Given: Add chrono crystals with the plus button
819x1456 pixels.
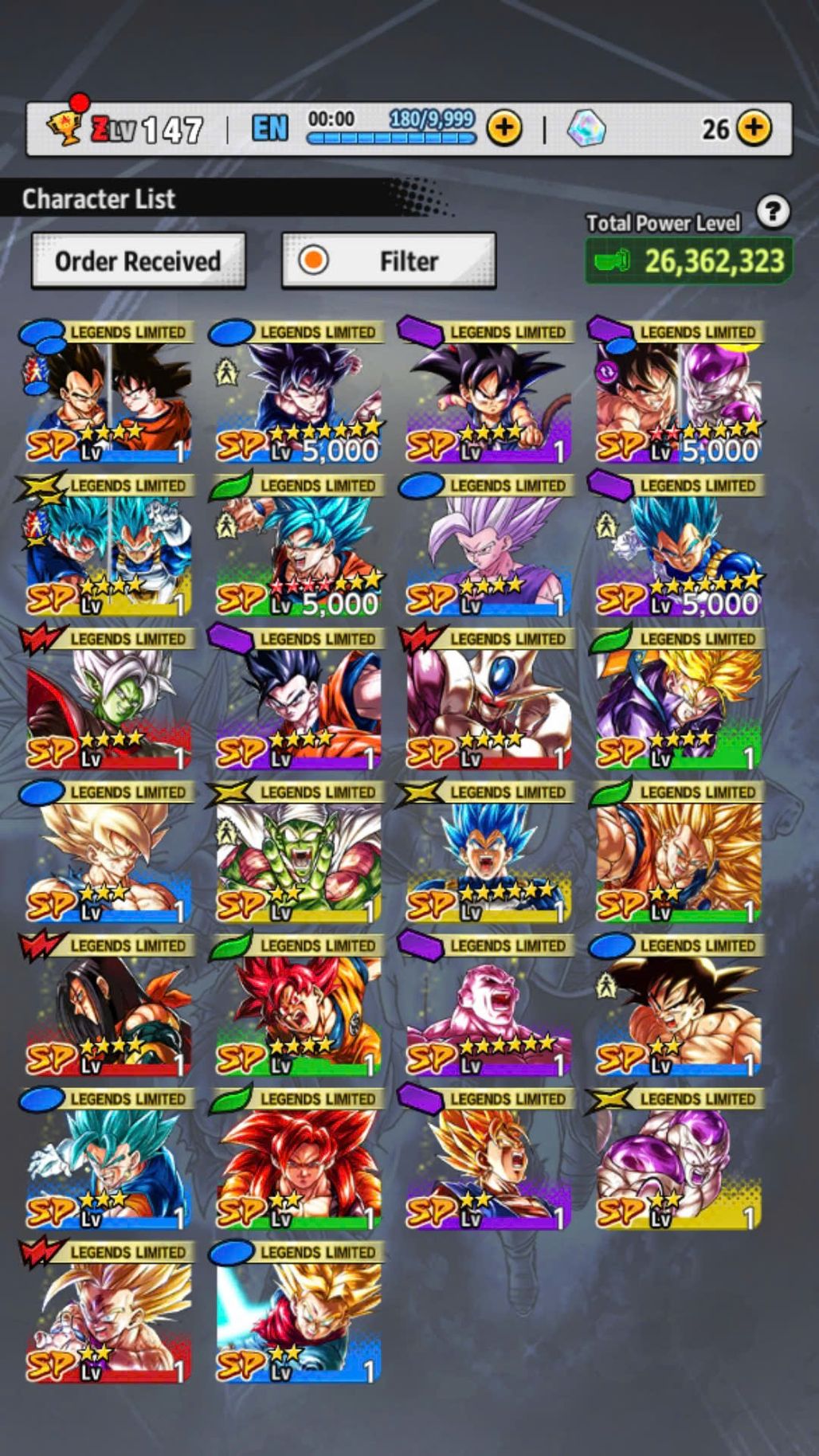Looking at the screenshot, I should click(x=754, y=127).
